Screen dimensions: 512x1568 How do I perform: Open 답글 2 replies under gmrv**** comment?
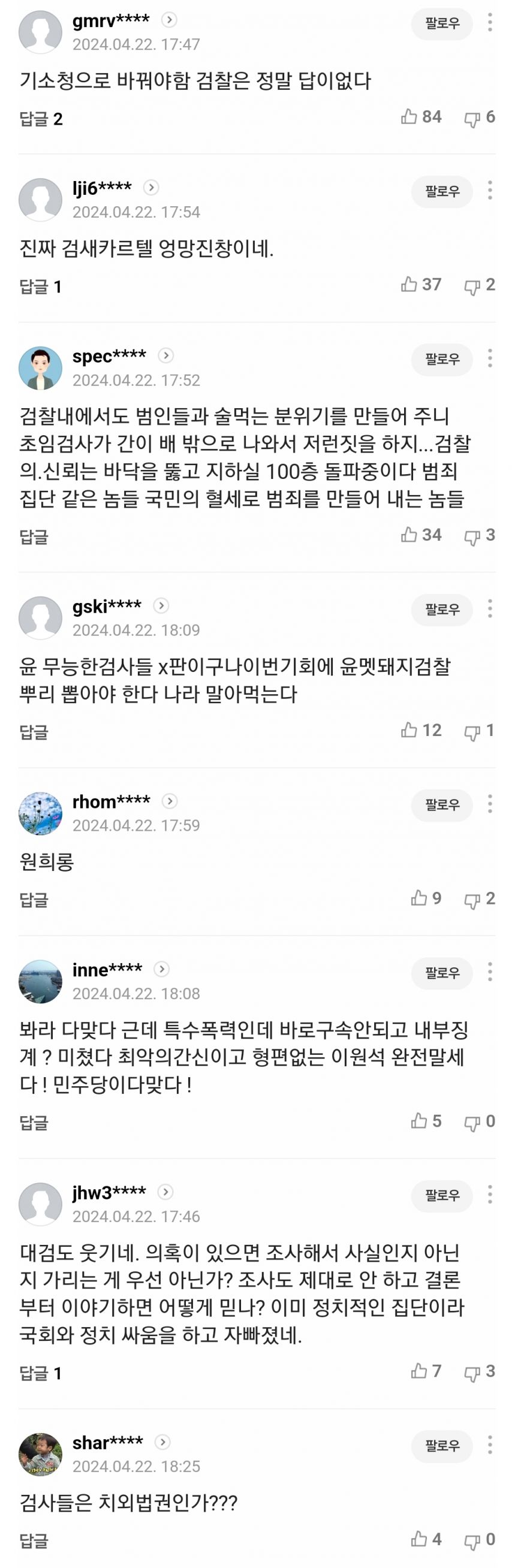[41, 119]
